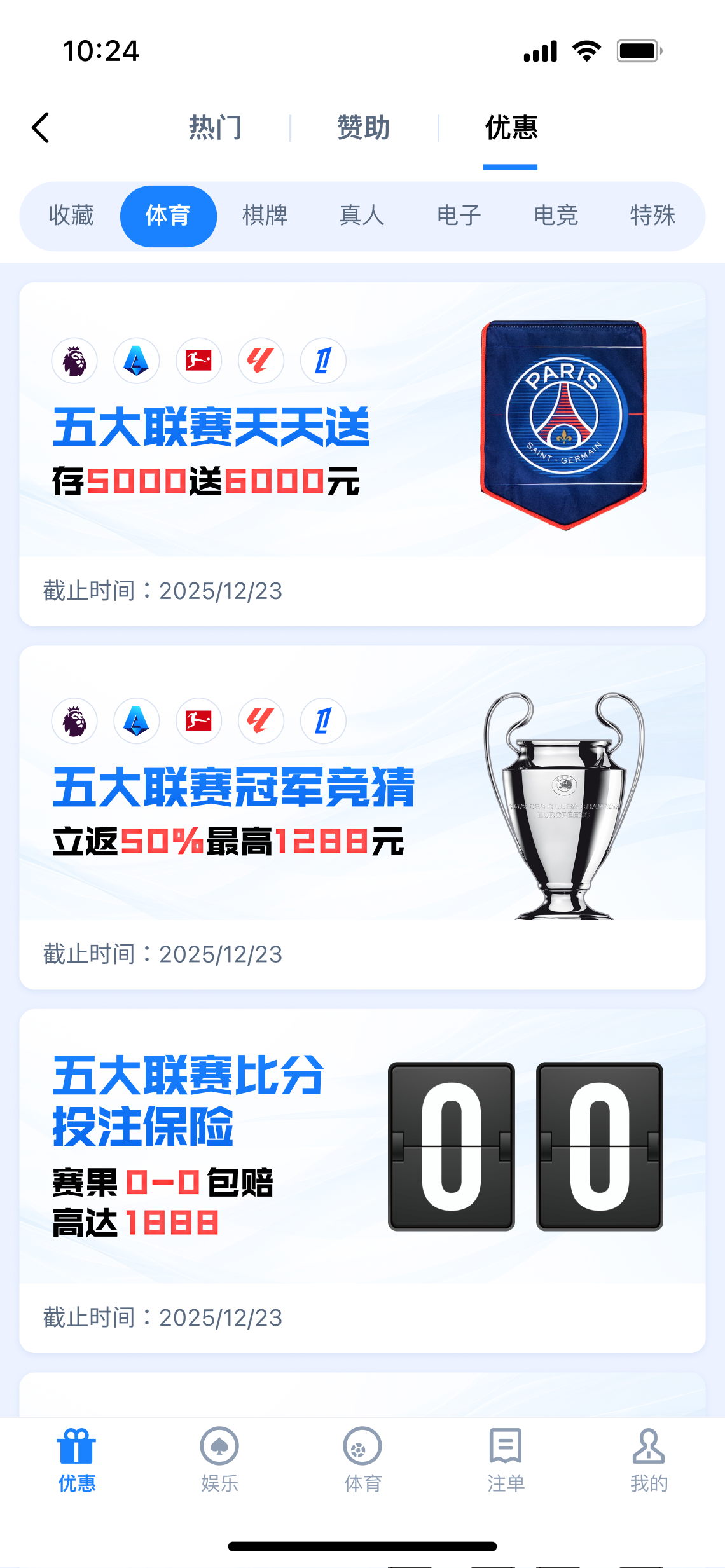Image resolution: width=725 pixels, height=1568 pixels.
Task: Filter promotions by 棋牌
Action: click(x=265, y=216)
